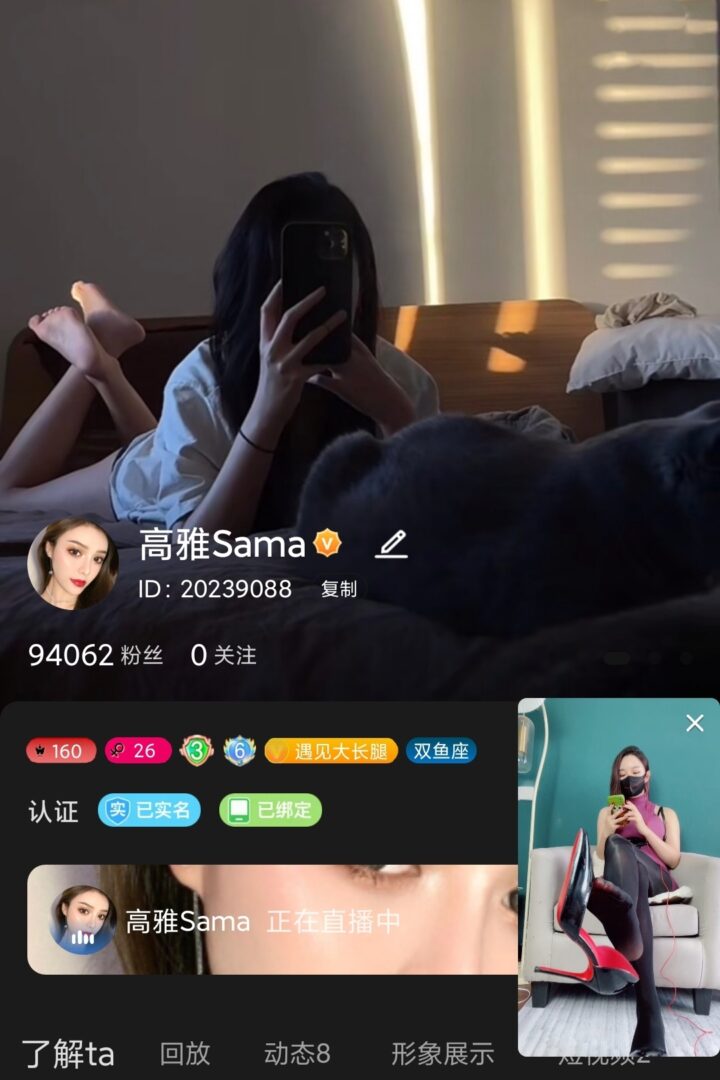
Task: Tap the 已实名 verification badge
Action: point(150,810)
